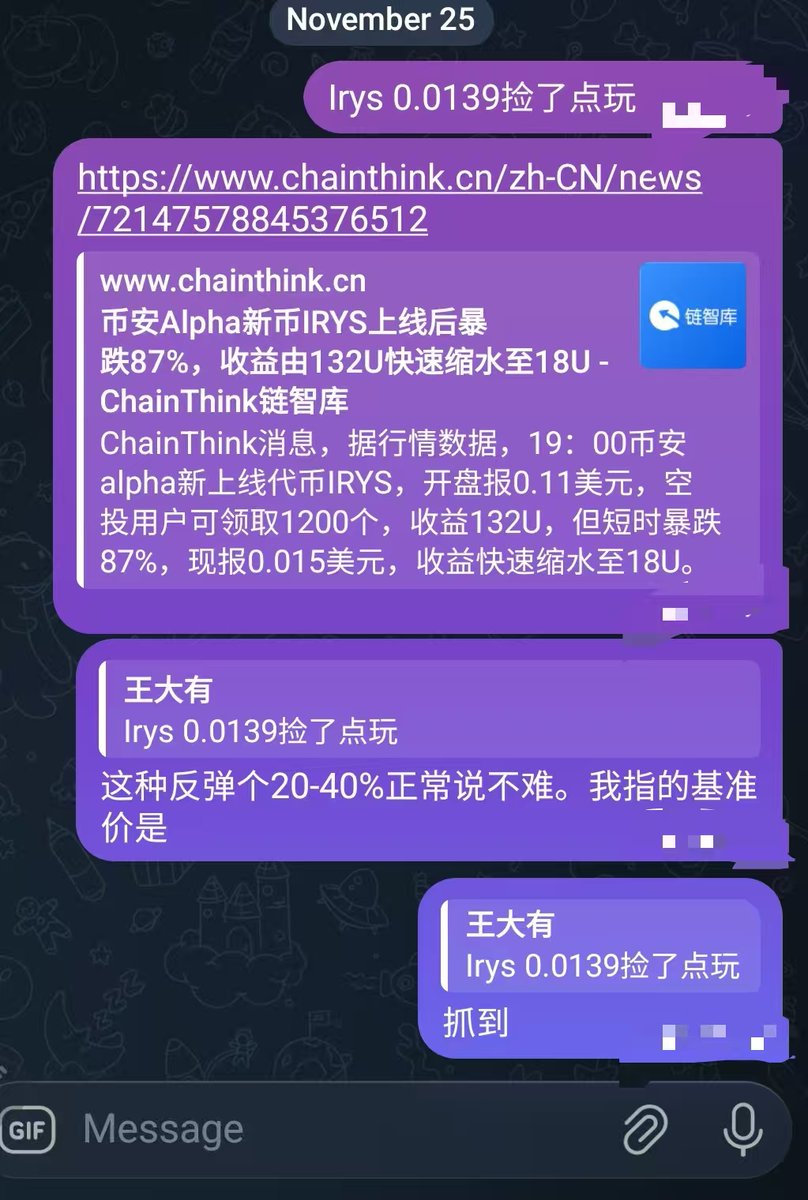Open the ChainThink链智库 article preview card
This screenshot has width=808, height=1200.
(x=420, y=420)
